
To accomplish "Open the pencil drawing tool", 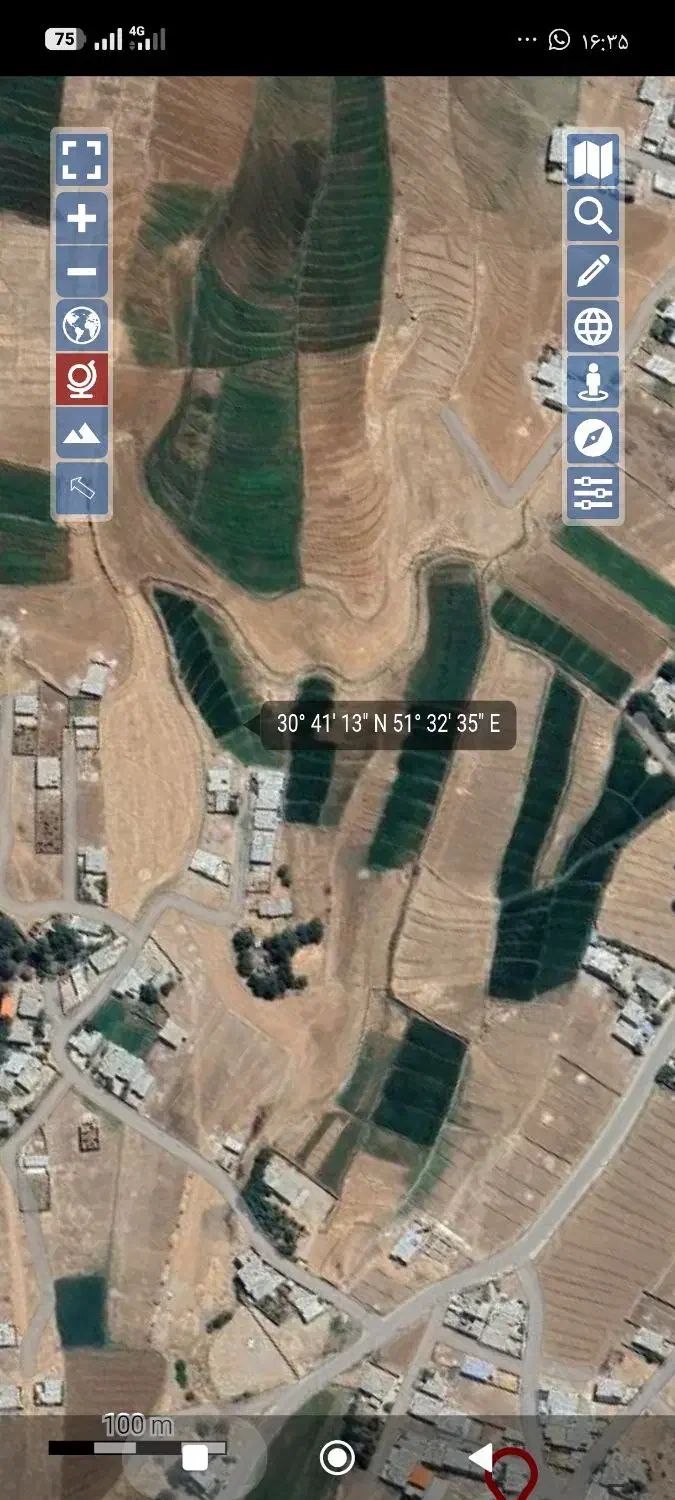I will (593, 271).
